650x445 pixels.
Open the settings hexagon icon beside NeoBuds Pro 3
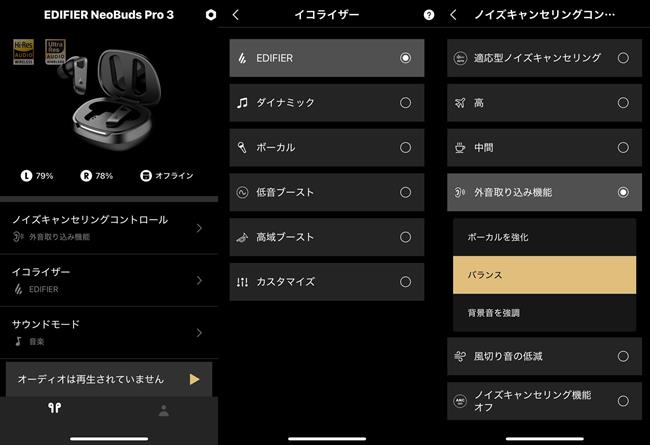[209, 15]
